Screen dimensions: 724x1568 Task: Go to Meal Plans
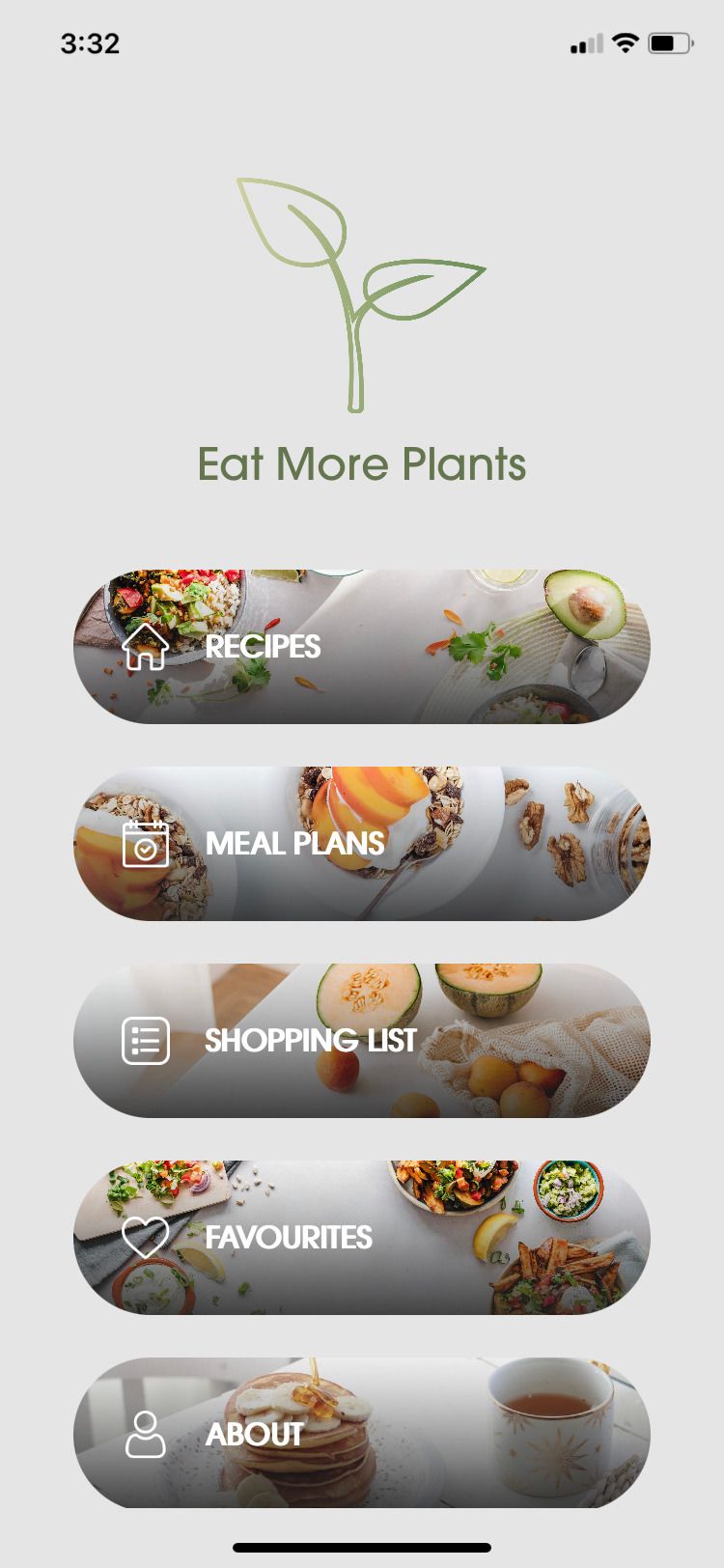361,844
